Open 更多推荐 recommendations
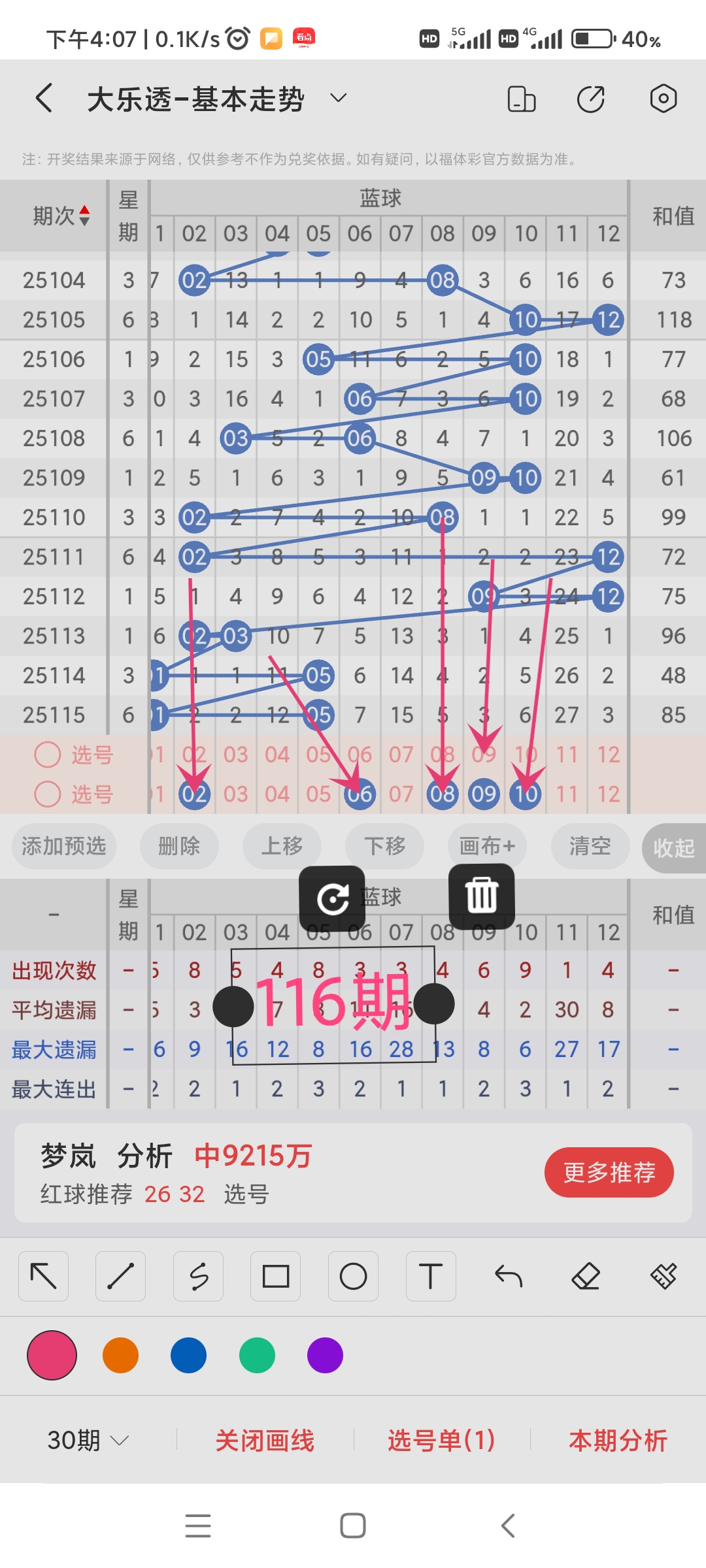This screenshot has width=706, height=1568. pyautogui.click(x=609, y=1173)
